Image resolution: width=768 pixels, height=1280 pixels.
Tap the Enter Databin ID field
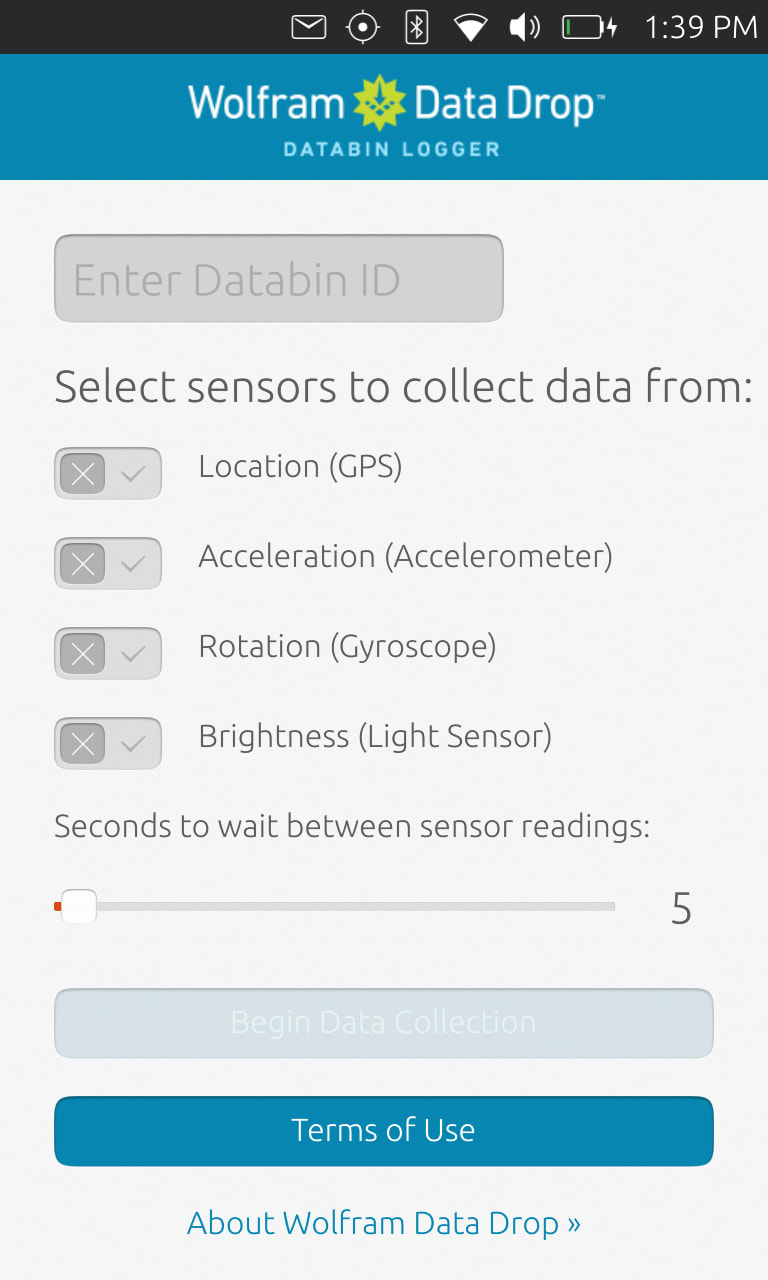(x=278, y=279)
